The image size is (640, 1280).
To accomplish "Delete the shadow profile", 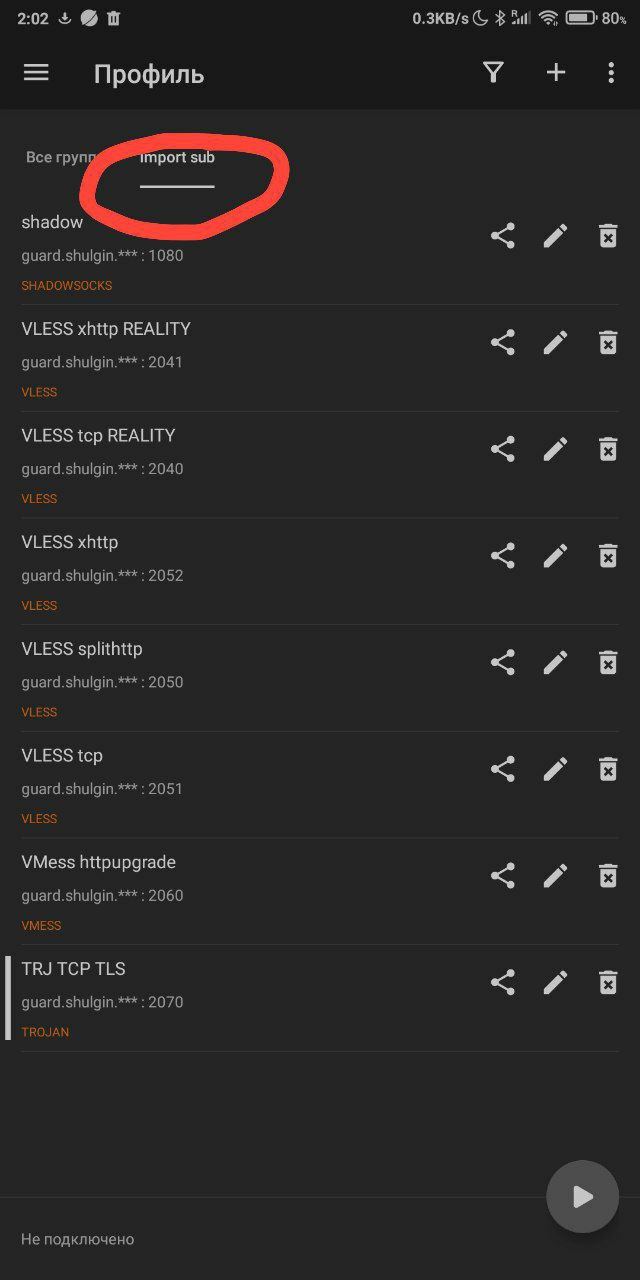I will coord(608,236).
